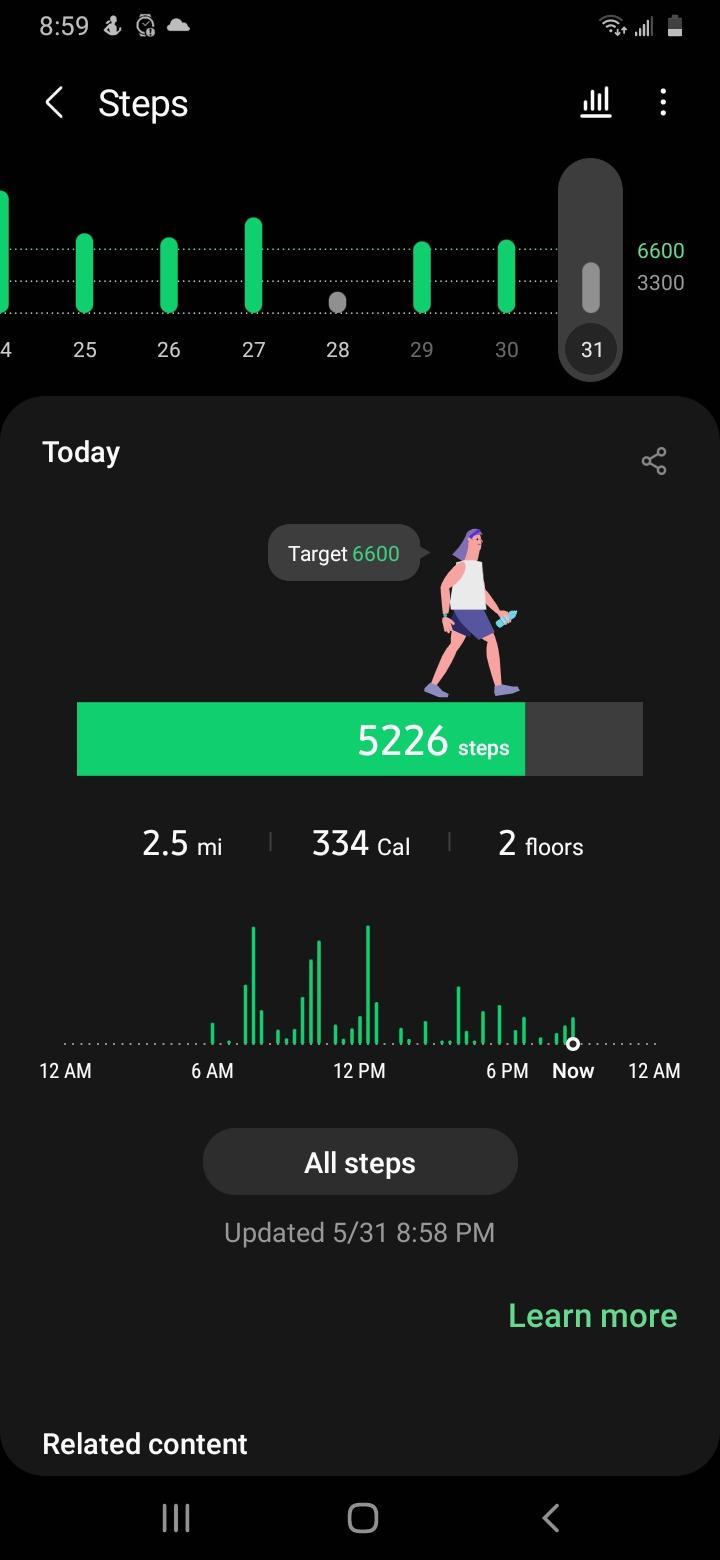Return to the phone's home screen
Viewport: 720px width, 1560px height.
(x=362, y=1518)
